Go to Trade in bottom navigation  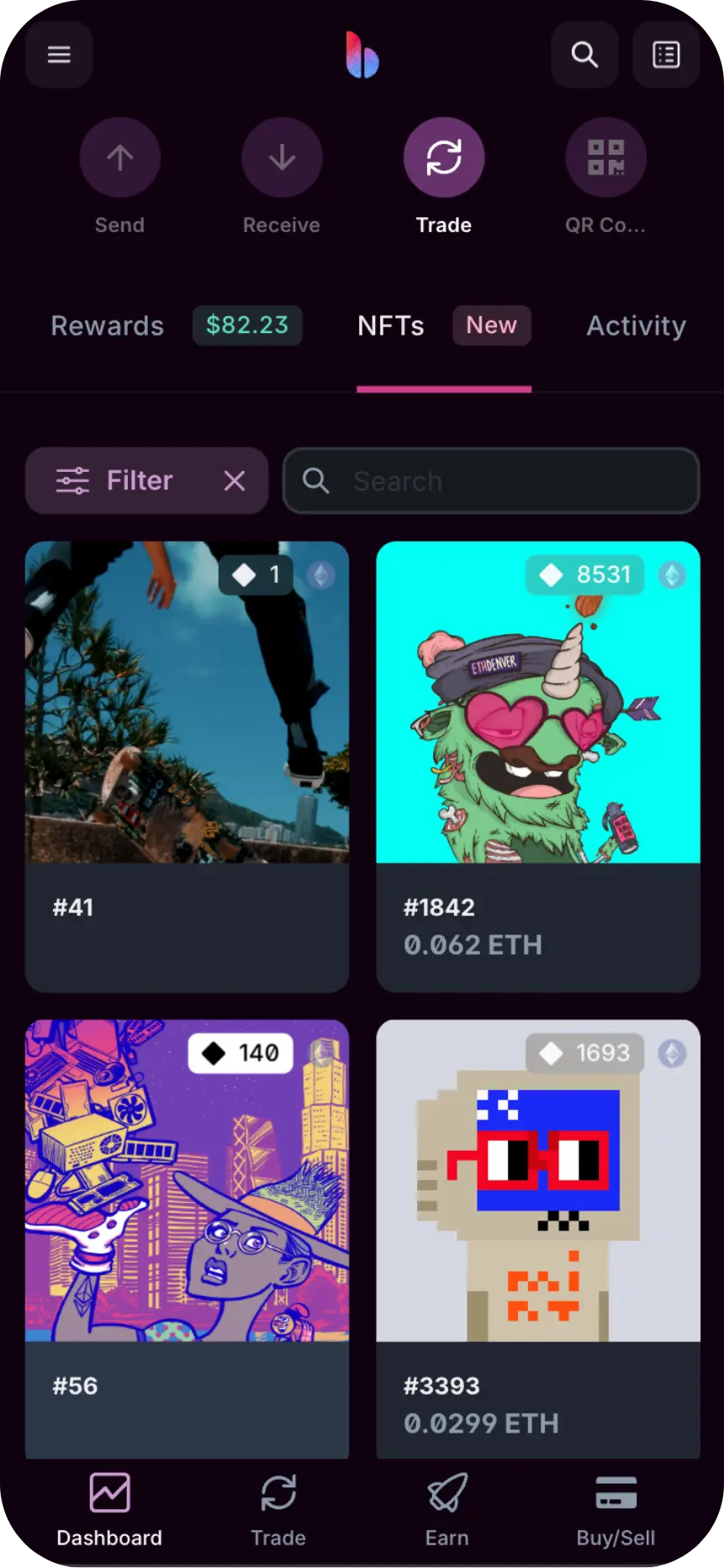tap(278, 1510)
